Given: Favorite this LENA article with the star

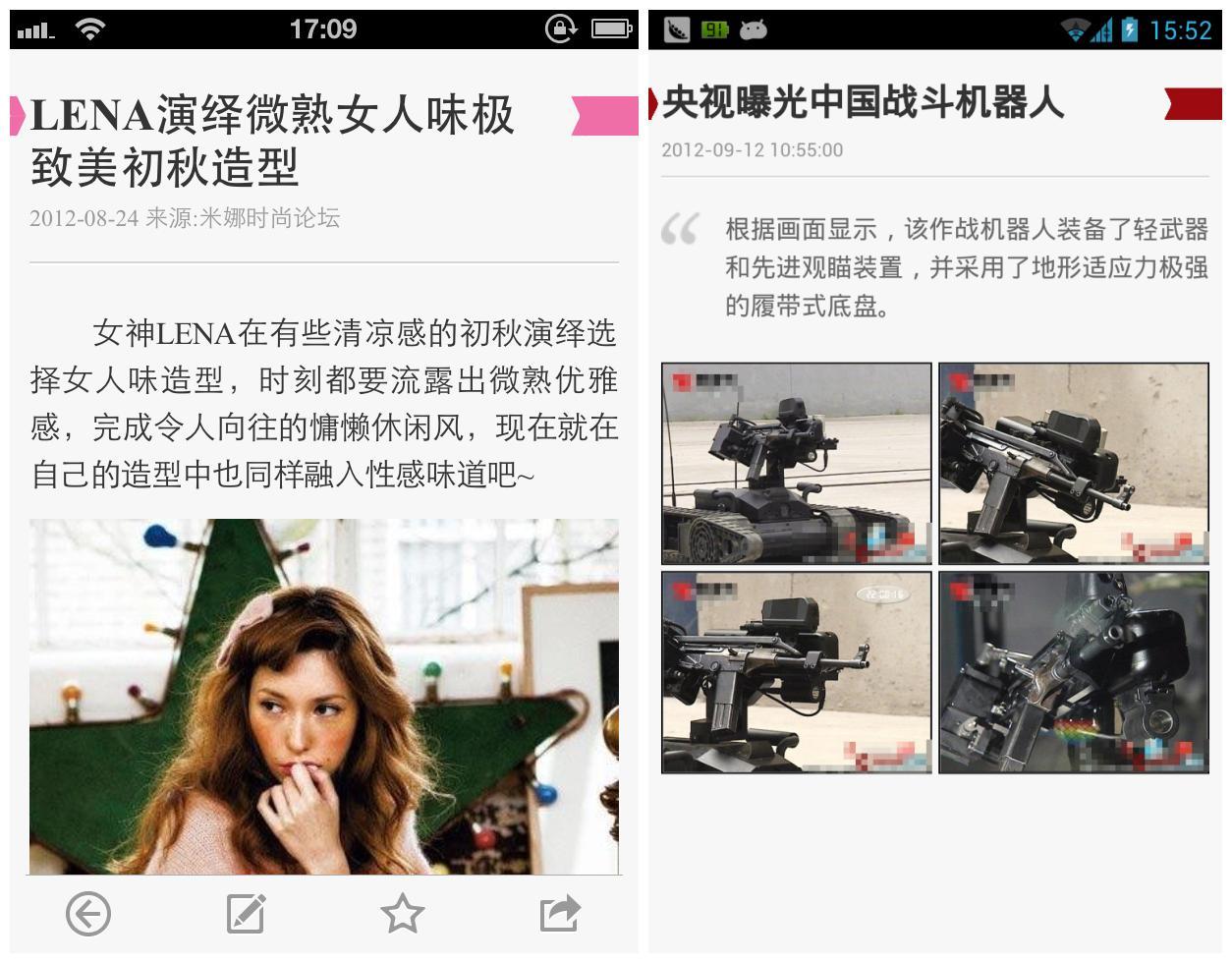Looking at the screenshot, I should click(x=402, y=915).
